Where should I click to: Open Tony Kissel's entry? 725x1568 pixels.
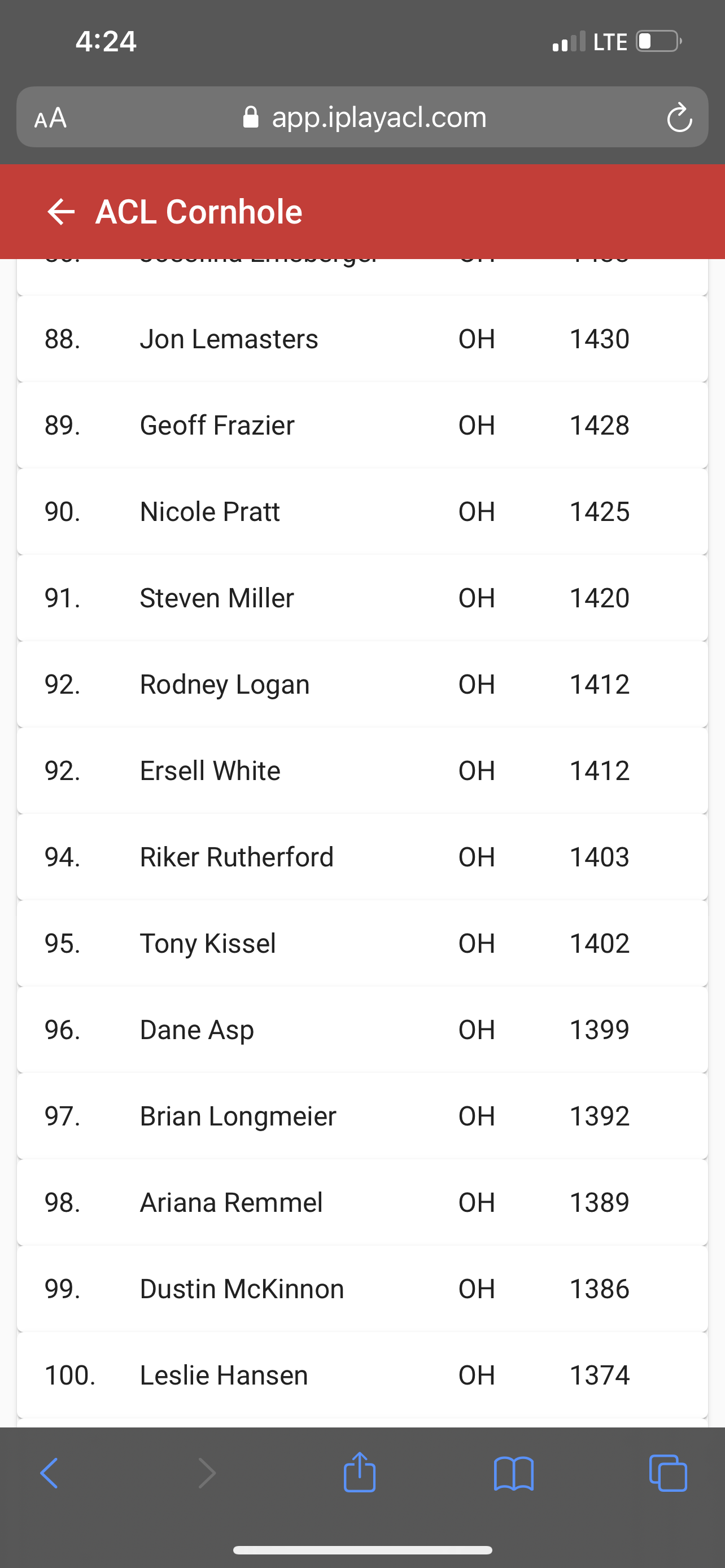click(362, 944)
